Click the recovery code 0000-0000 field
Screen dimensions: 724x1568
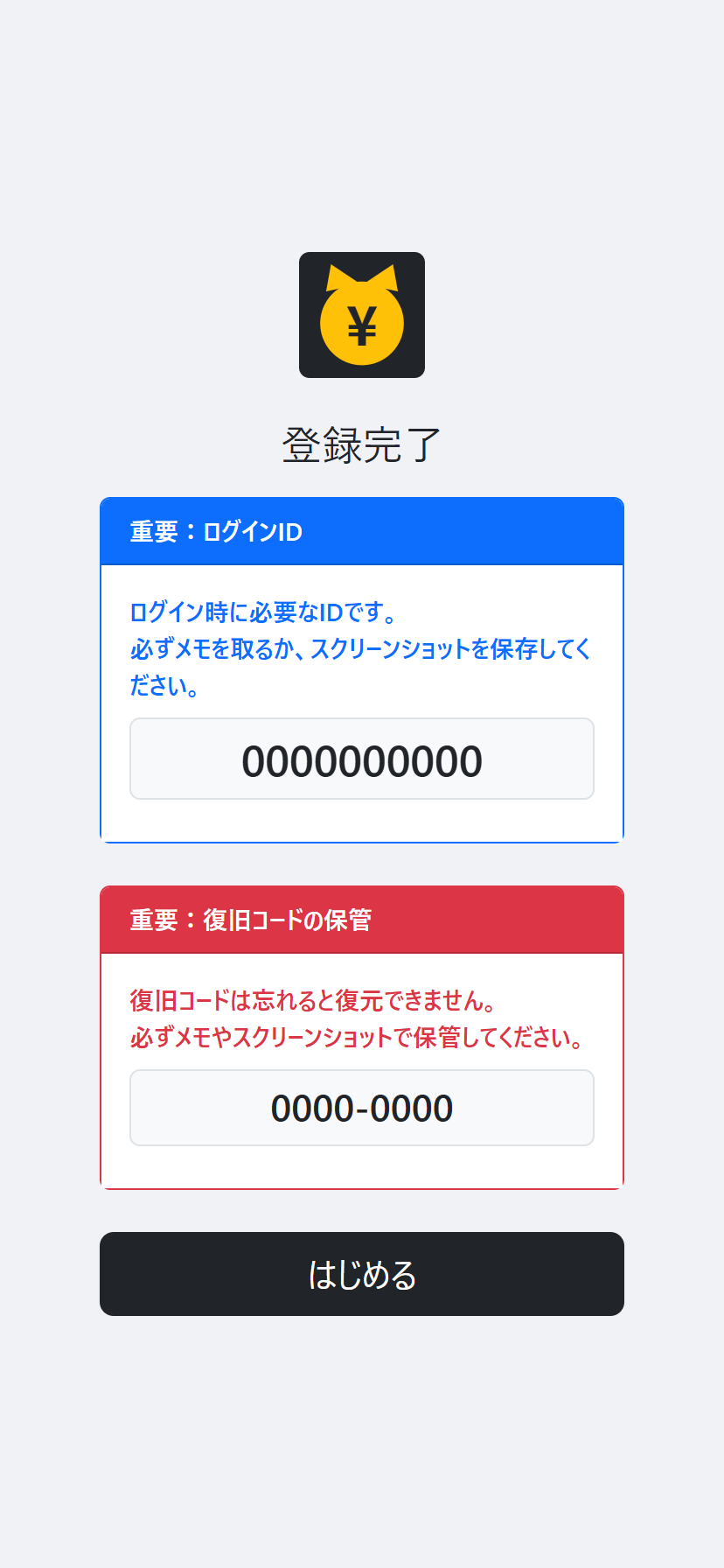[362, 1107]
